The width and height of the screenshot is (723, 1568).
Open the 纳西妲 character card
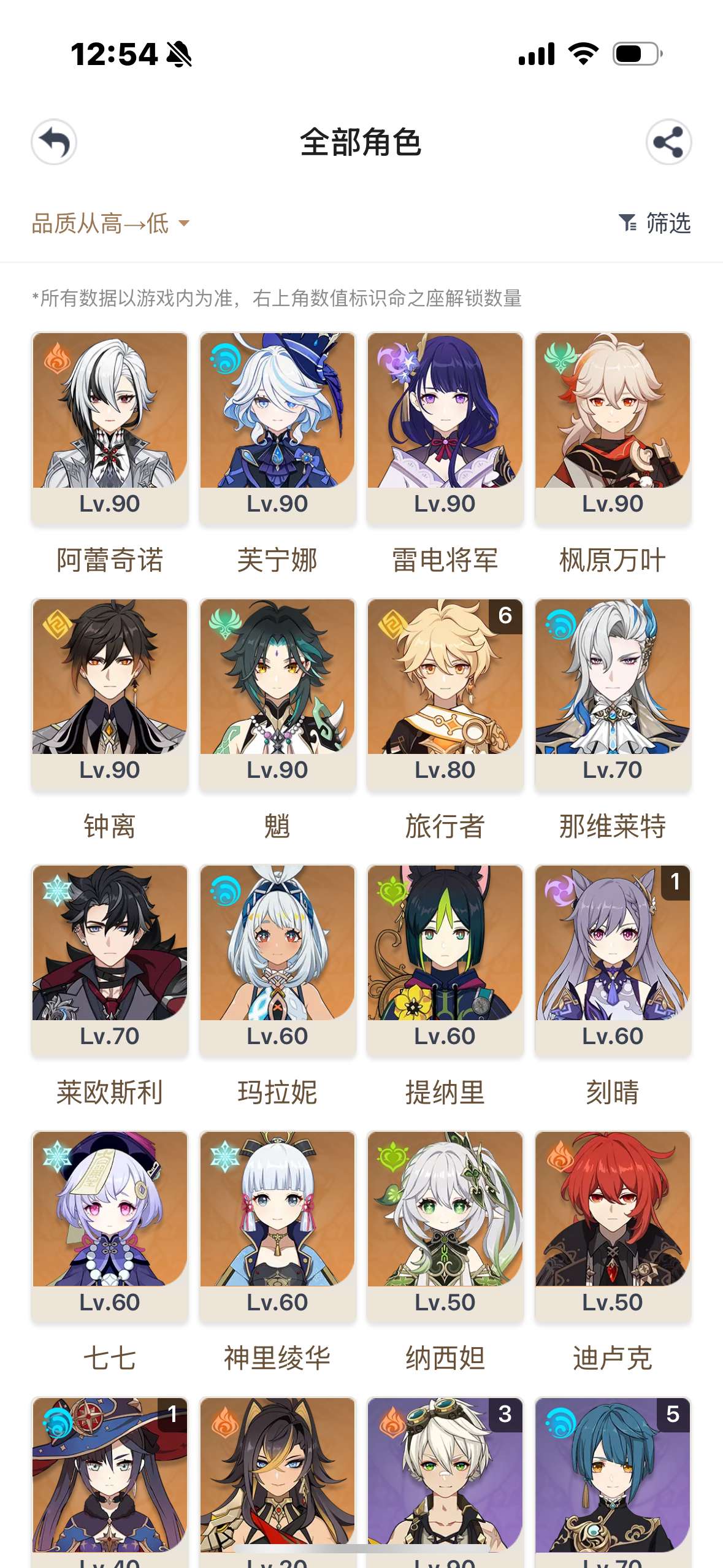click(x=445, y=1227)
